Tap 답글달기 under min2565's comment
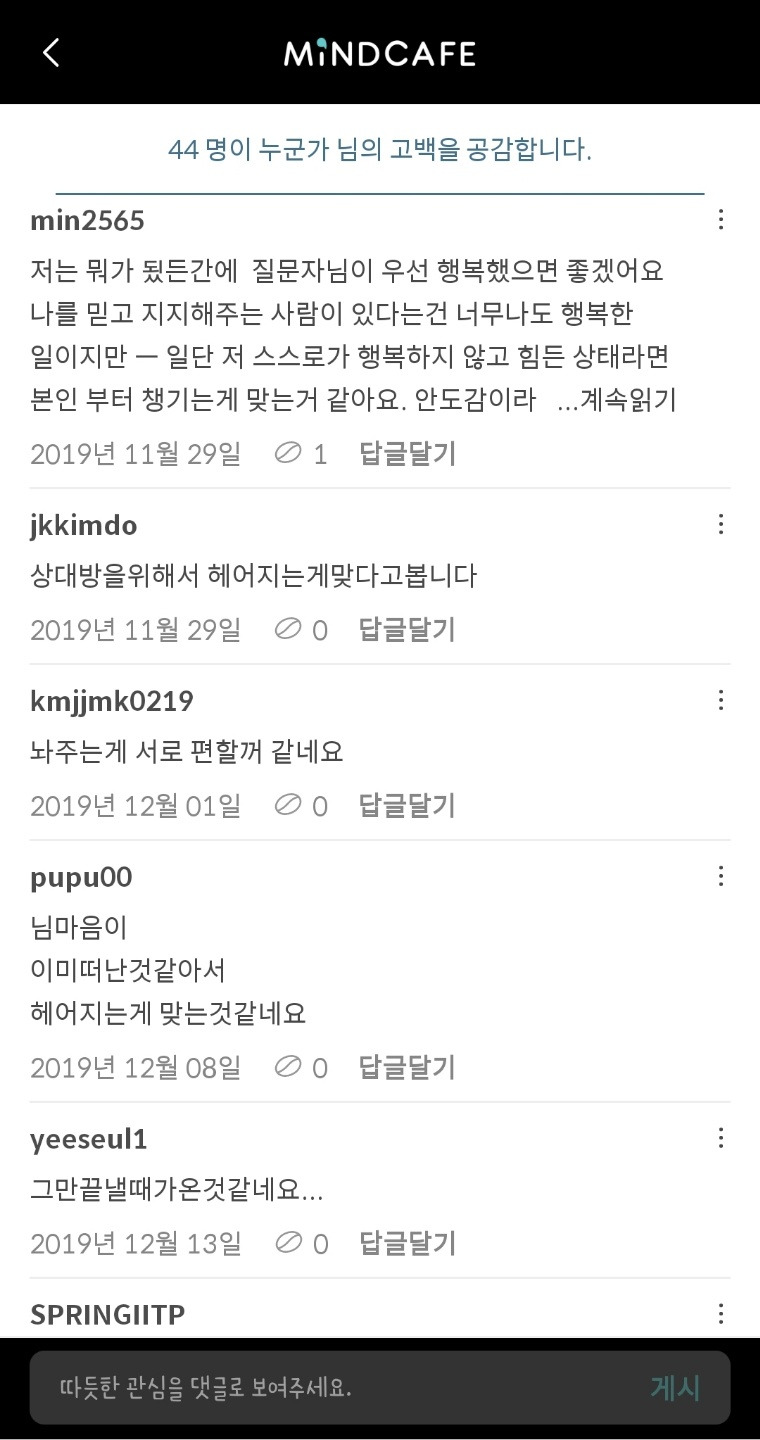760x1440 pixels. [x=406, y=453]
